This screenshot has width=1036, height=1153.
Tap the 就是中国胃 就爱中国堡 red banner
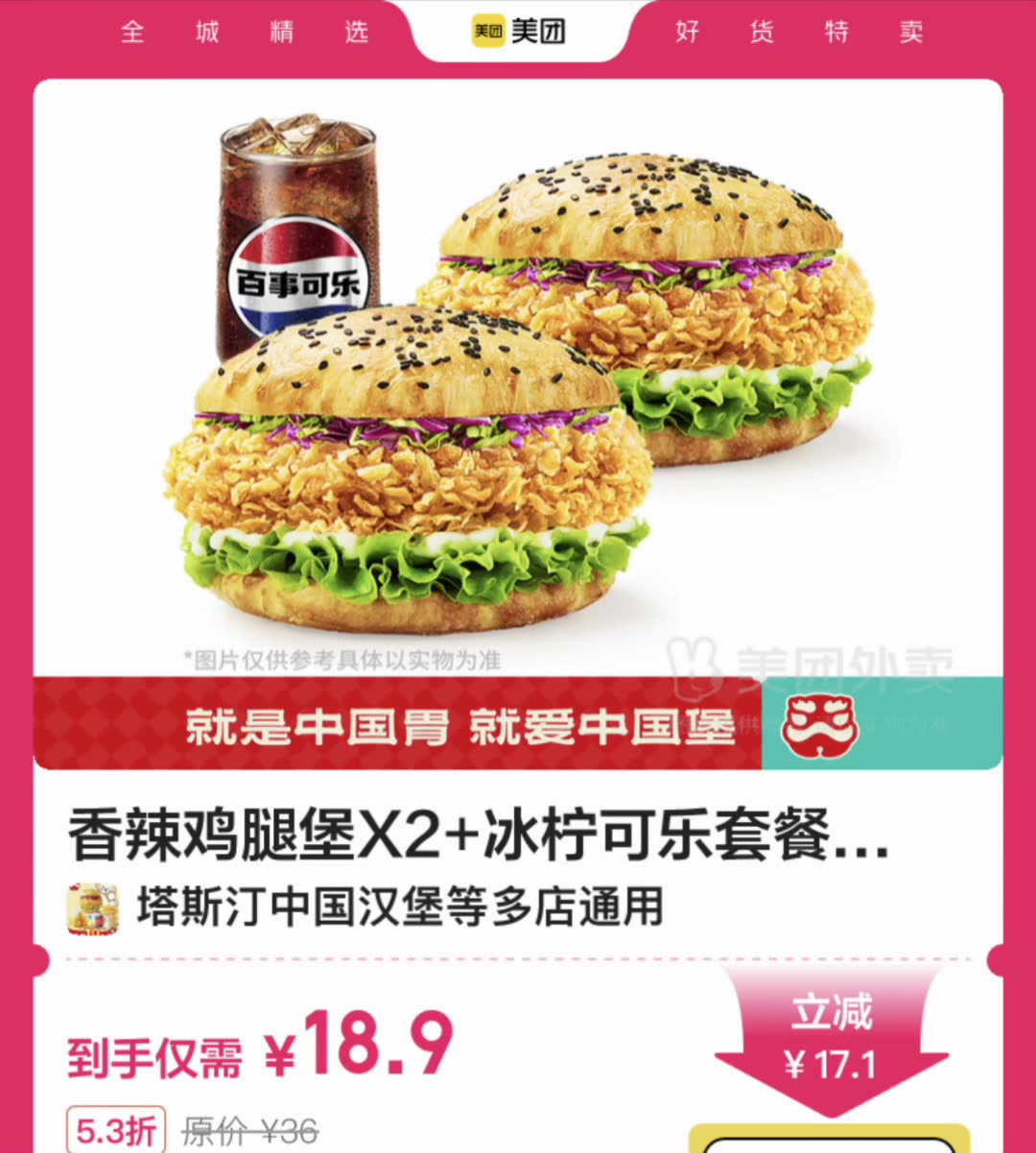click(460, 727)
